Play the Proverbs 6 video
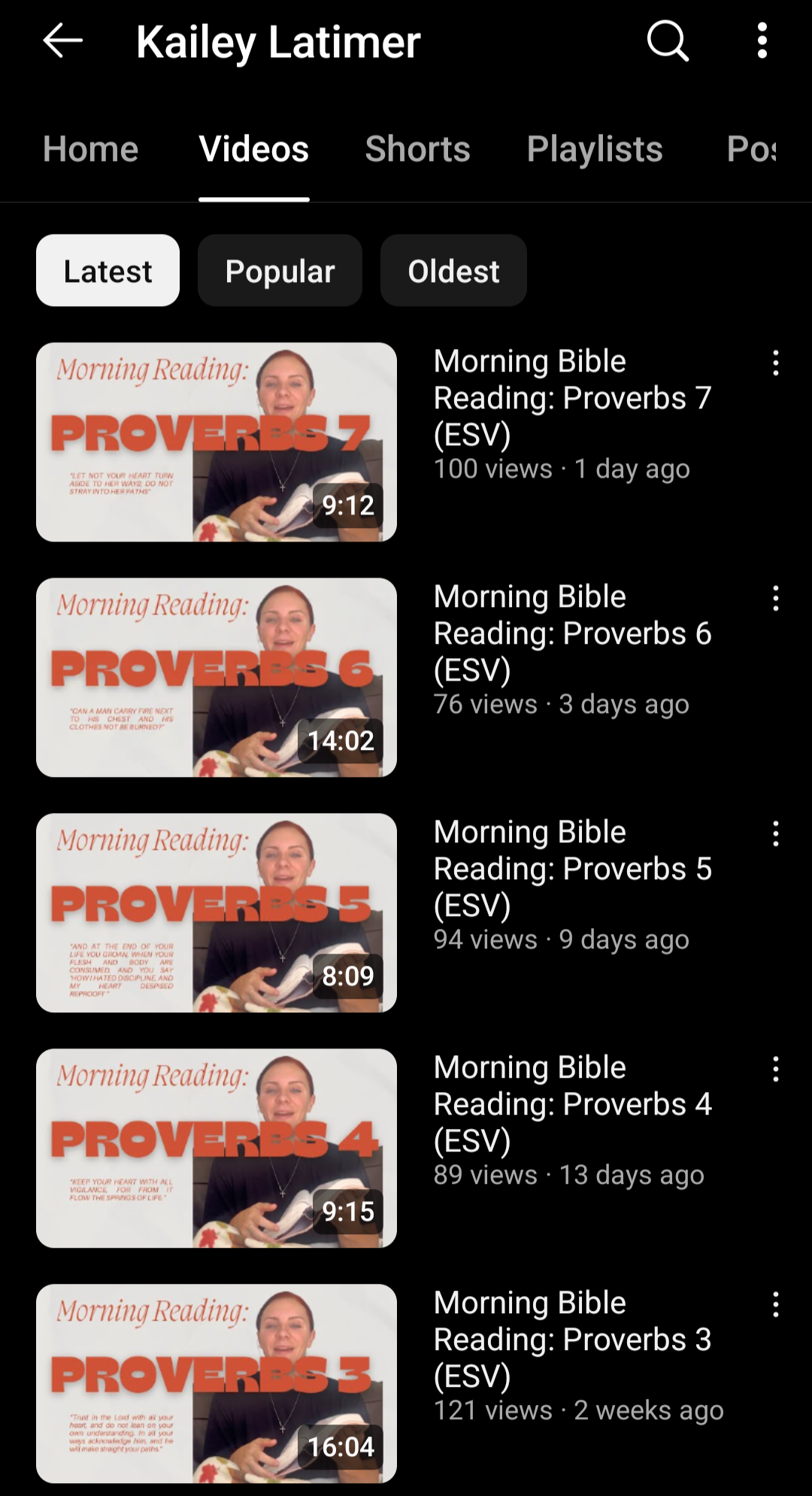The width and height of the screenshot is (812, 1496). tap(217, 678)
